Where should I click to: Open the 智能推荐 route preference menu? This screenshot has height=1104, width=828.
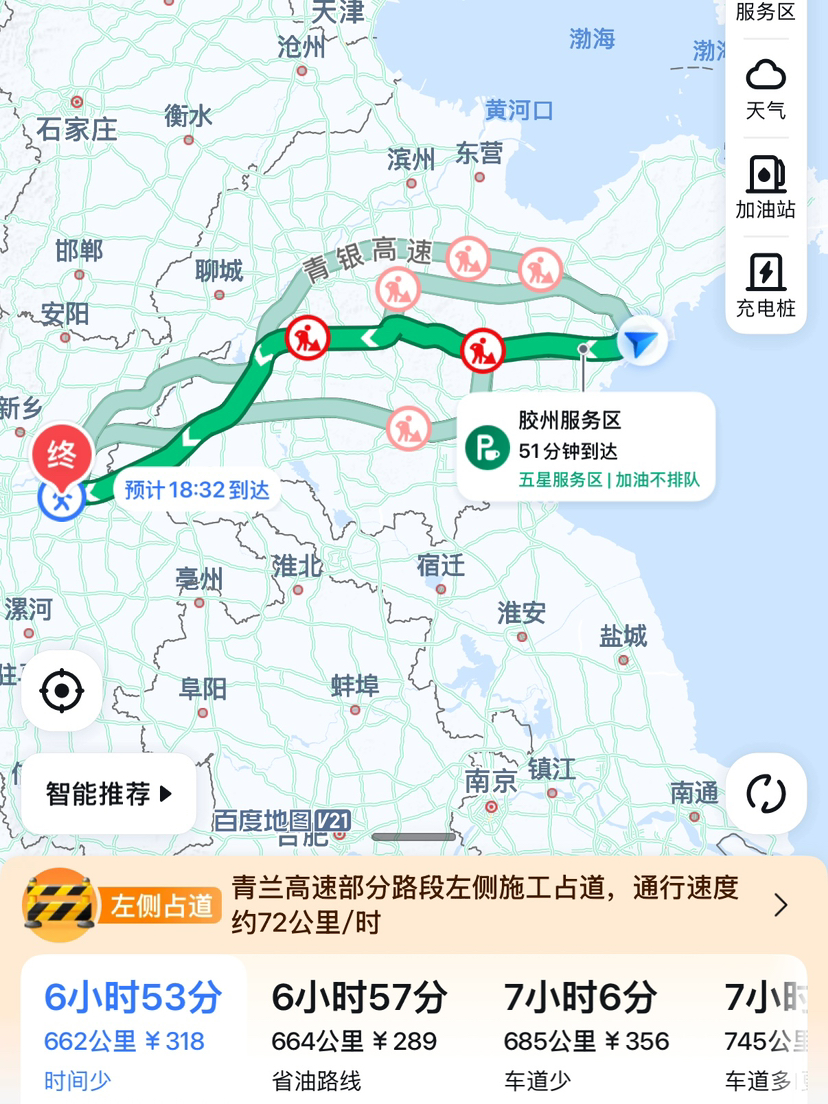109,794
